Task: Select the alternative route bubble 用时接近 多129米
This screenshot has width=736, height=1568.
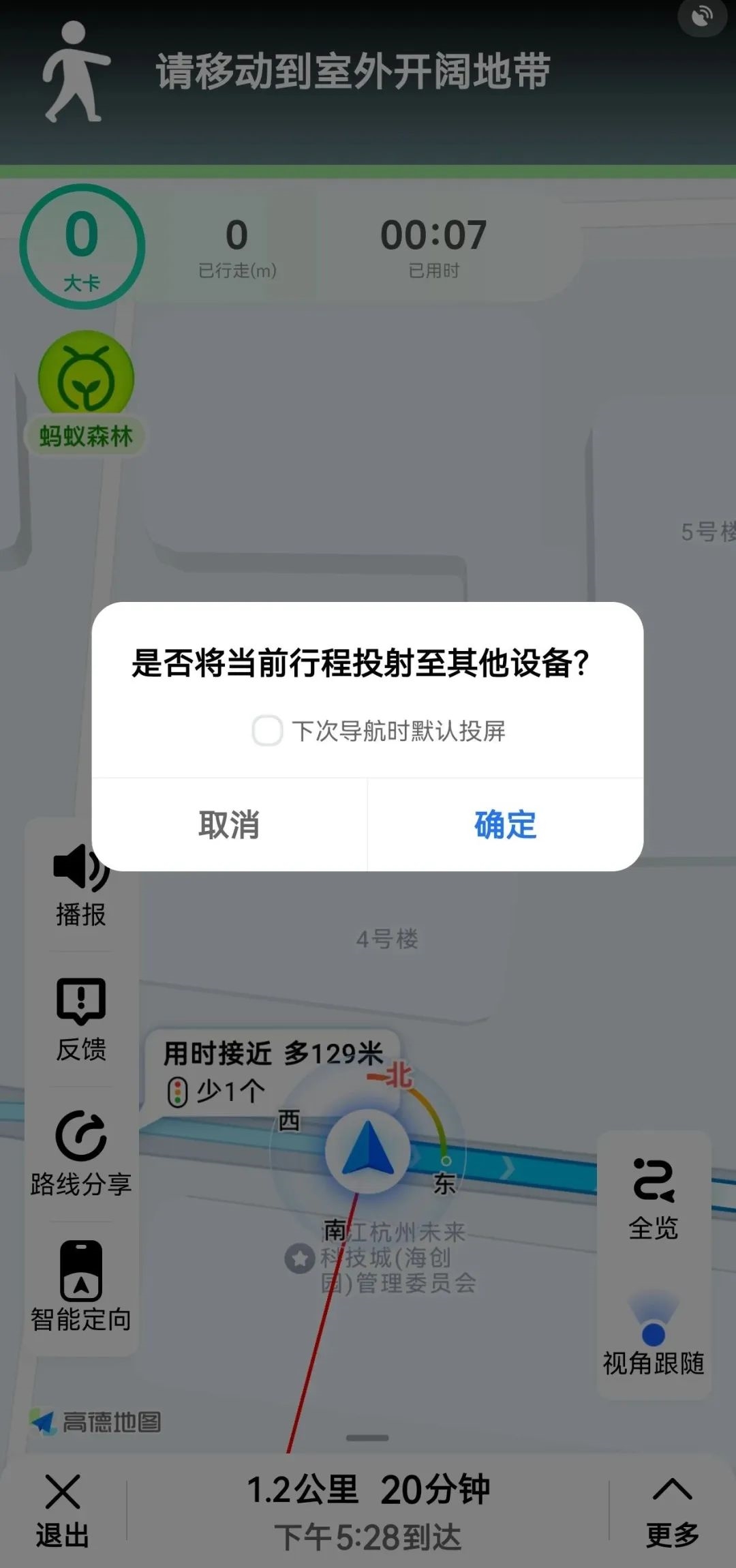Action: tap(273, 1070)
